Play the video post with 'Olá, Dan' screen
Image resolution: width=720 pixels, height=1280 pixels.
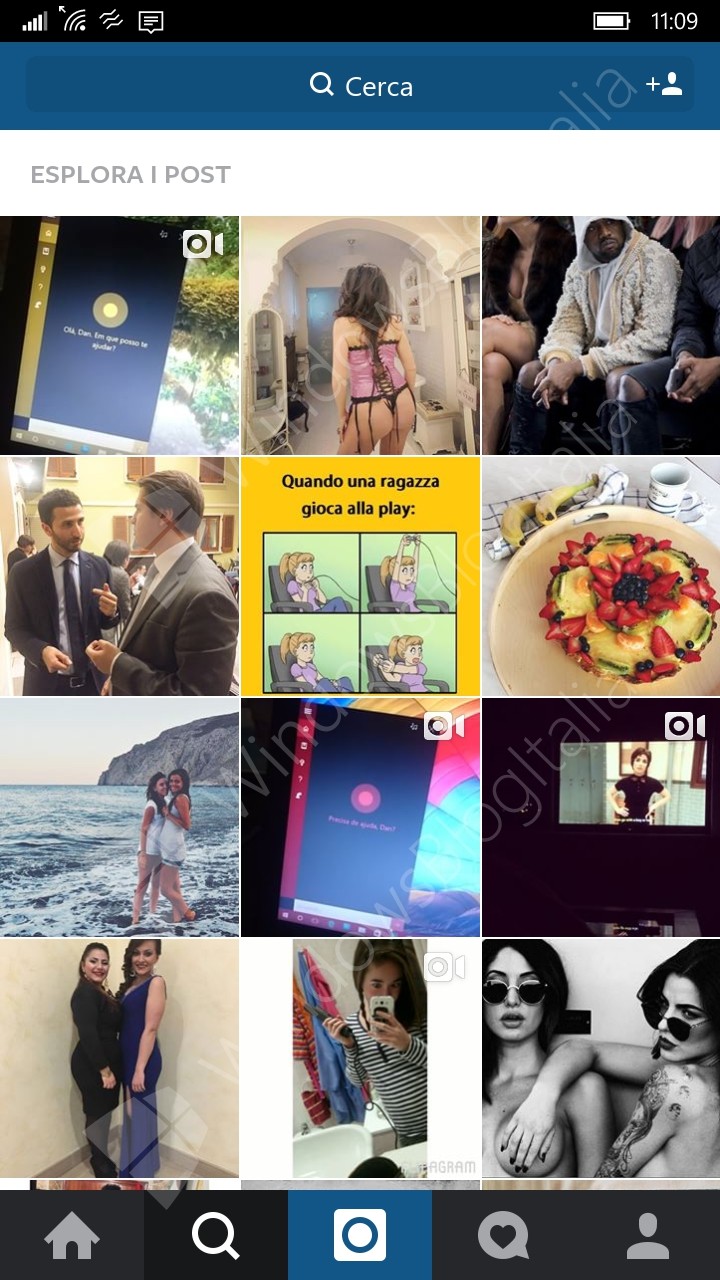tap(119, 336)
